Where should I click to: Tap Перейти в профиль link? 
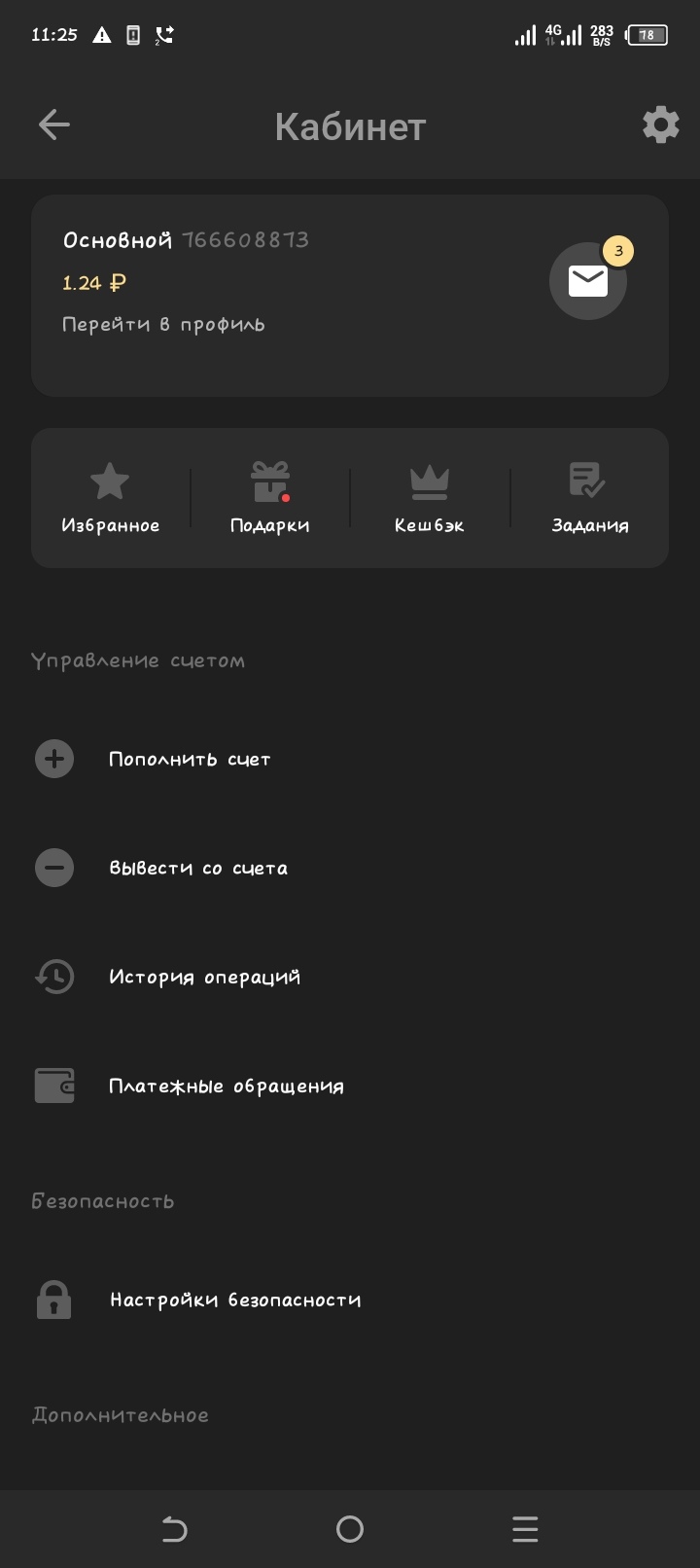point(163,325)
